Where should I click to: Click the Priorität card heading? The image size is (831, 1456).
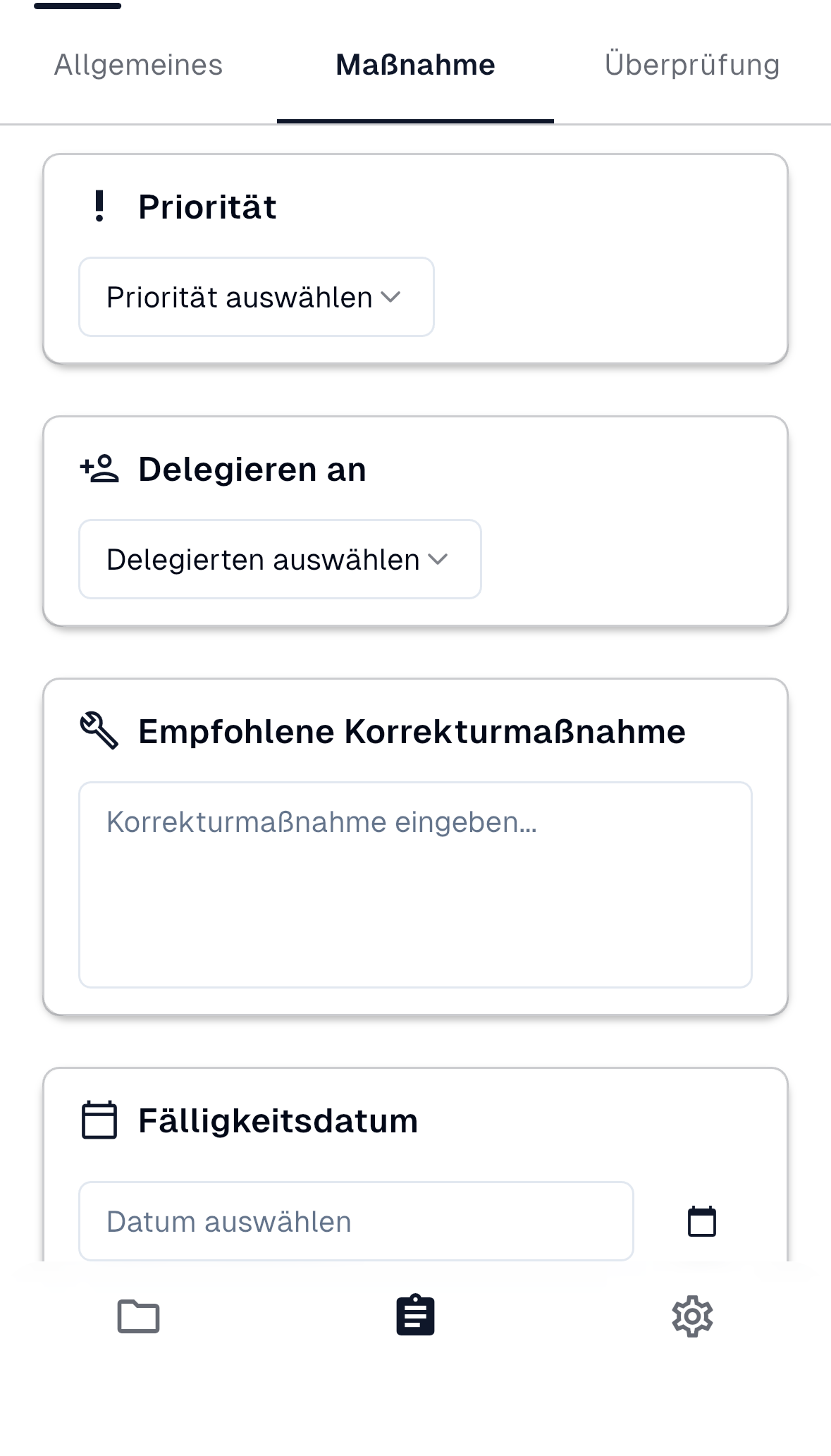pyautogui.click(x=207, y=207)
